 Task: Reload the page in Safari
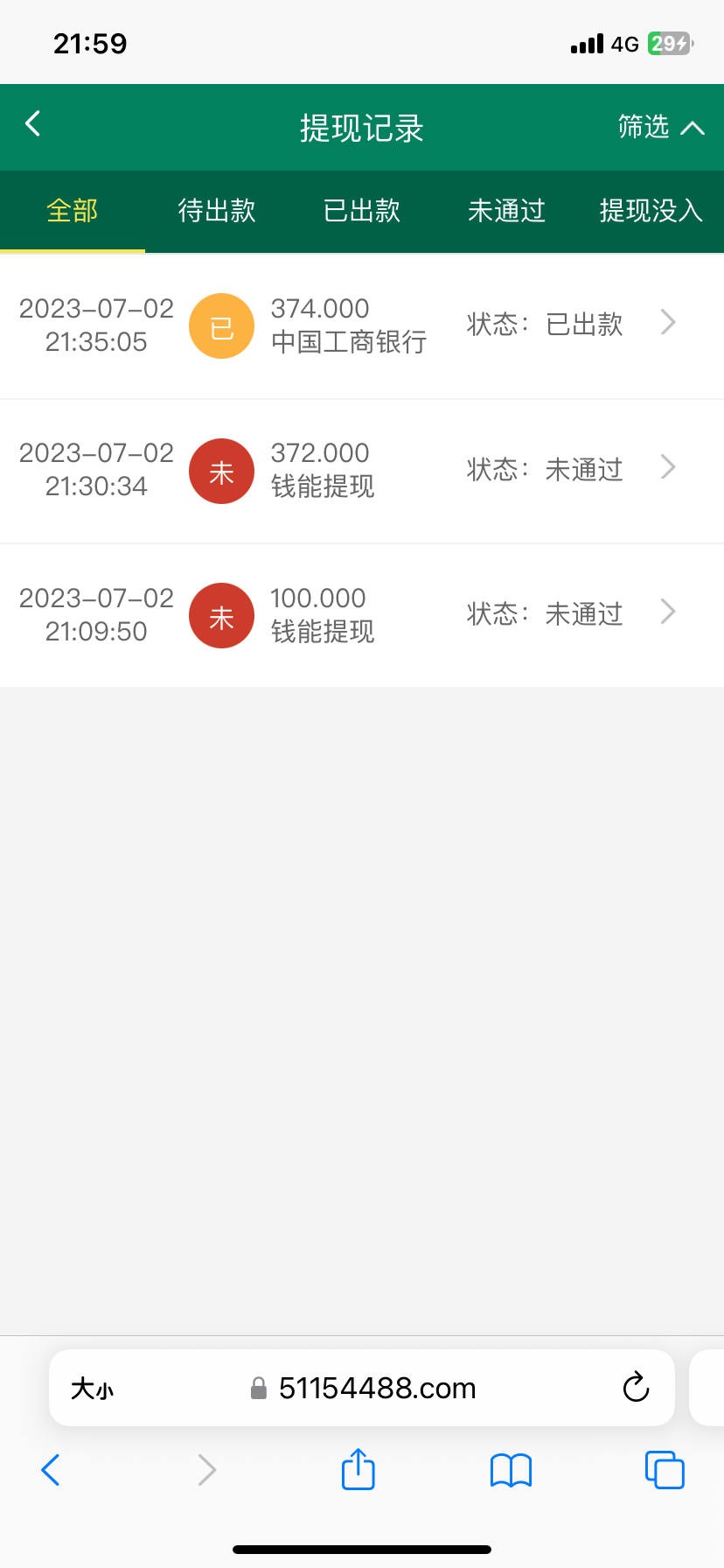(x=636, y=1387)
